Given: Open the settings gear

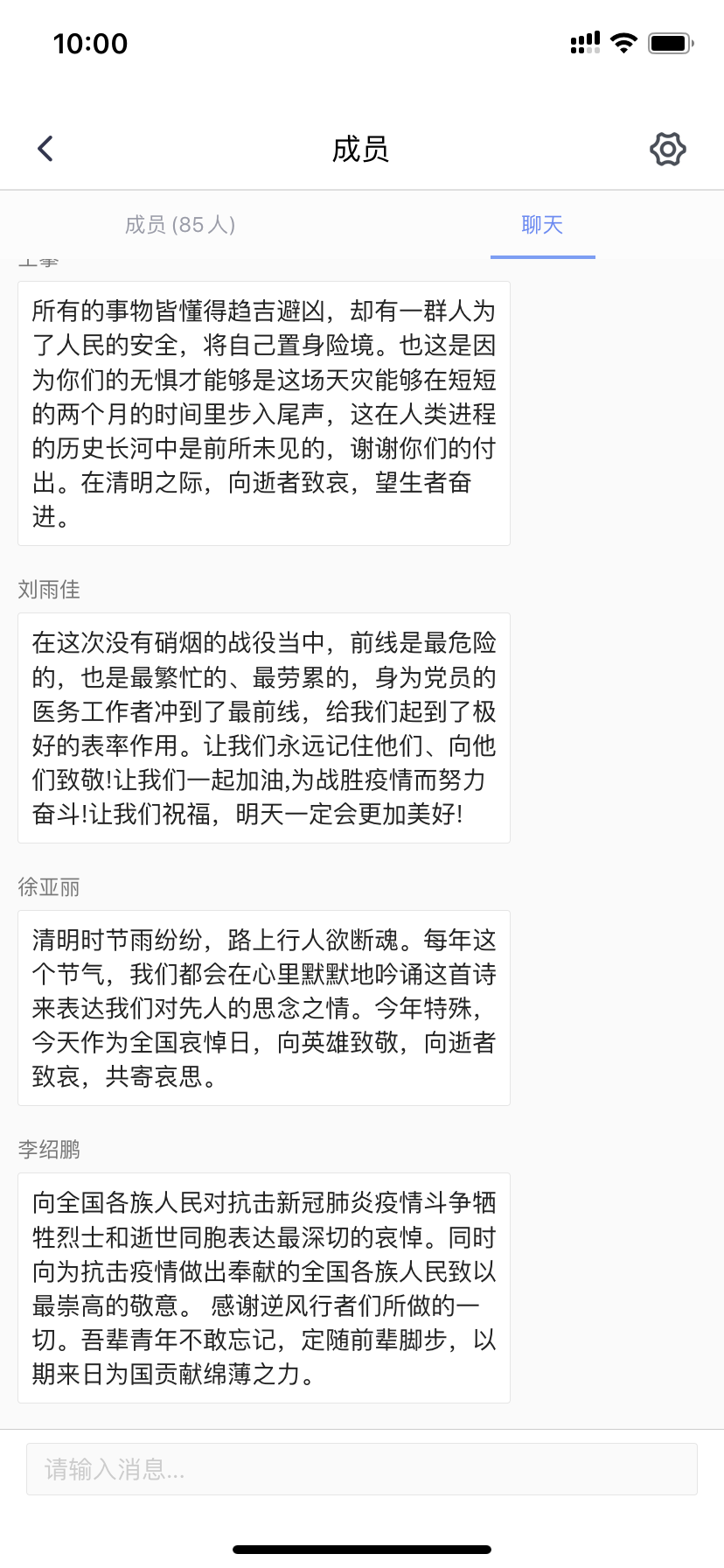Looking at the screenshot, I should click(x=668, y=150).
